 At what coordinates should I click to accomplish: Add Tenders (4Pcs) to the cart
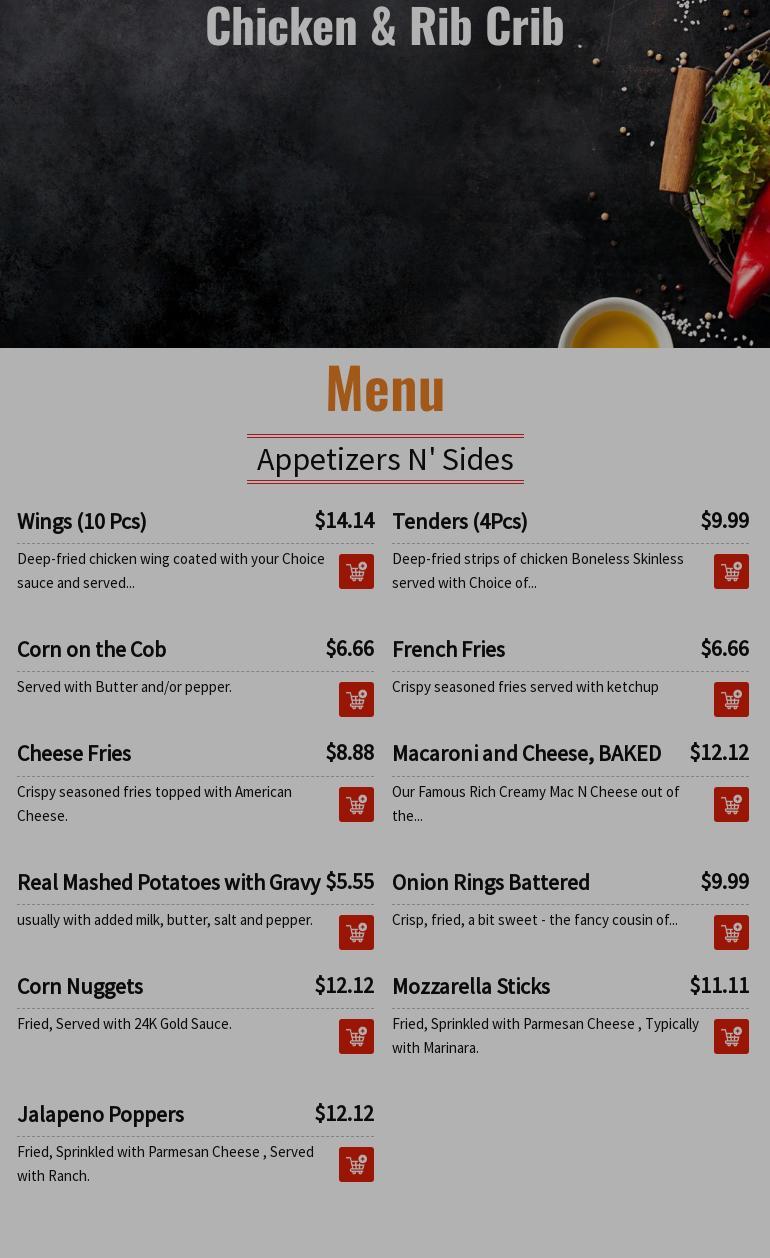tap(731, 572)
